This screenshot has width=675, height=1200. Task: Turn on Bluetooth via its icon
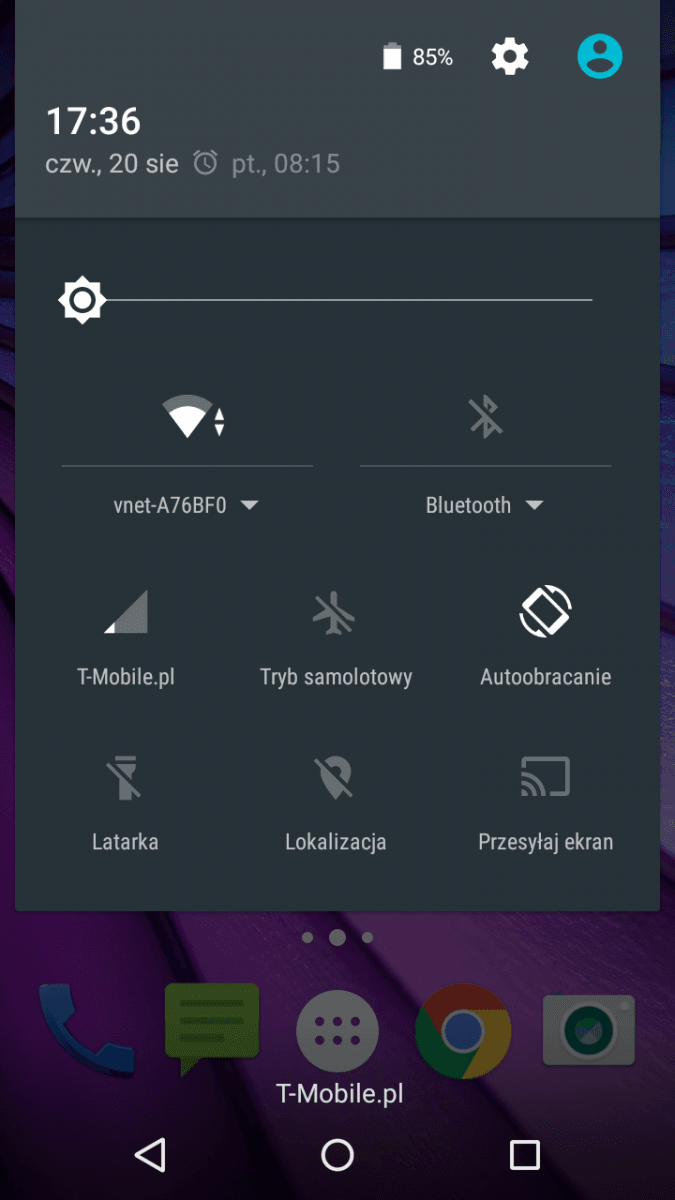click(x=486, y=416)
